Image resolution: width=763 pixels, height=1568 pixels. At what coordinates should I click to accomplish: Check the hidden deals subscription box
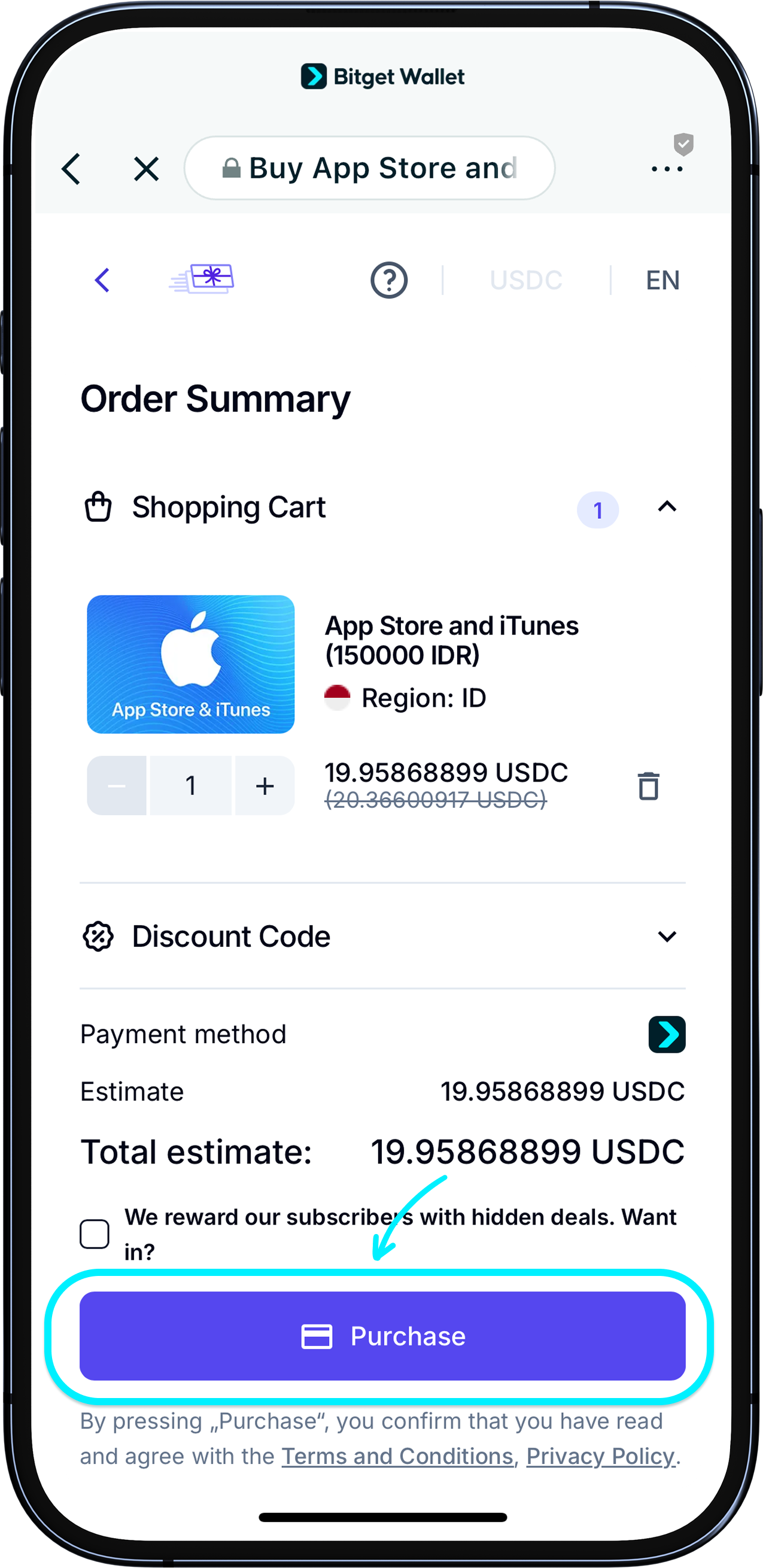(95, 1234)
